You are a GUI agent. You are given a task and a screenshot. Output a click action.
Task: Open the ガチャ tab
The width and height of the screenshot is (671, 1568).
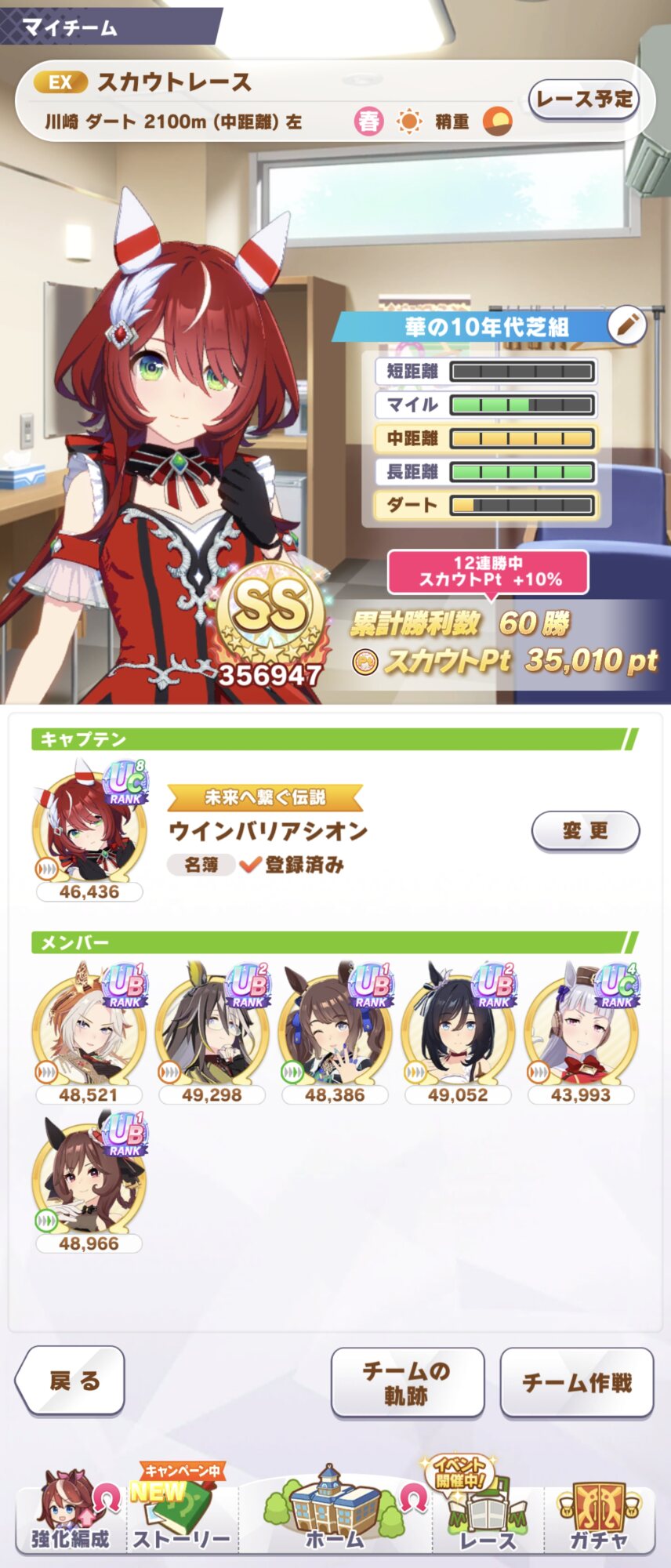tap(599, 1513)
